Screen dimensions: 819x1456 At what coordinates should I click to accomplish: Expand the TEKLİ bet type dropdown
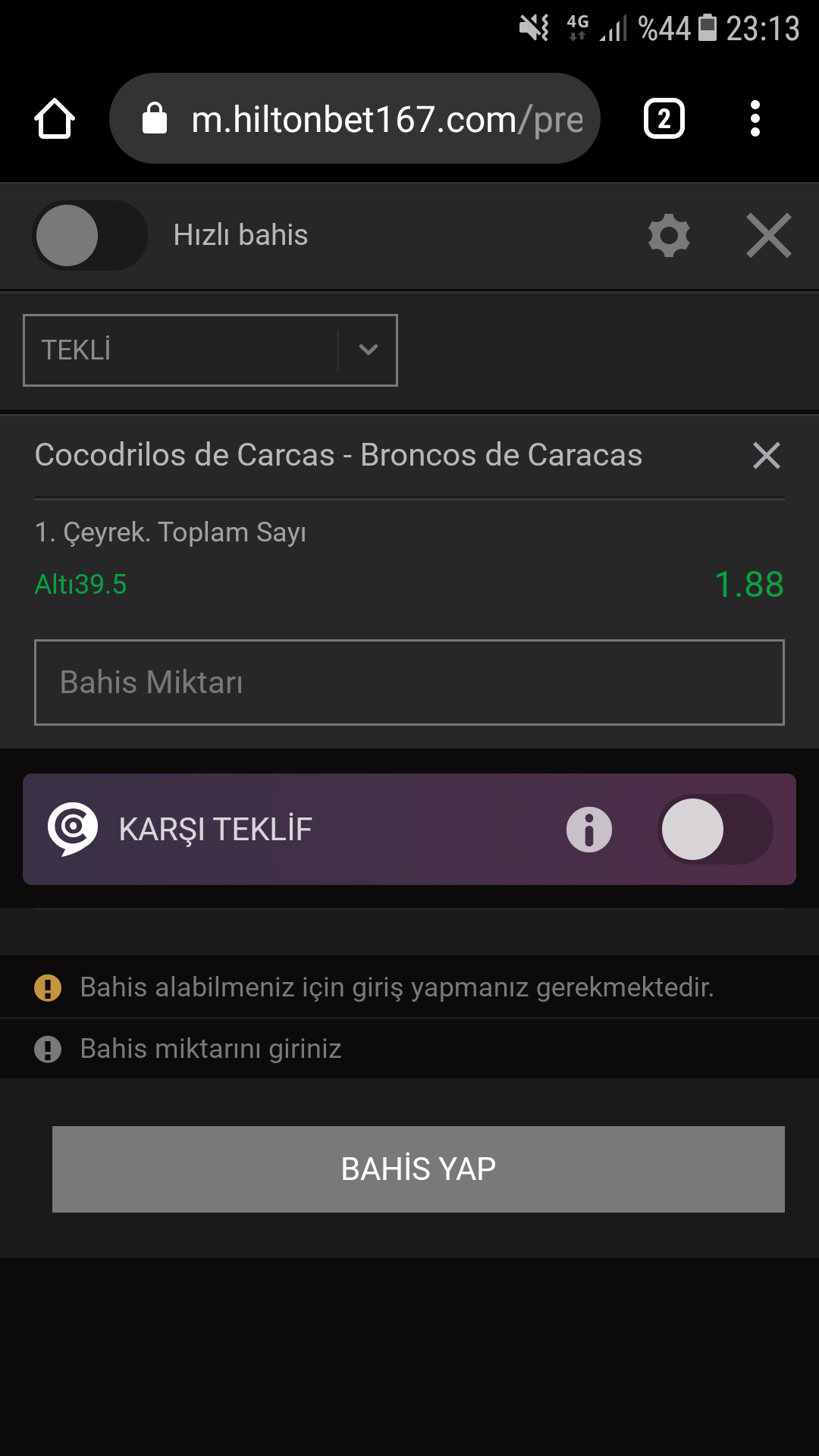pos(210,350)
